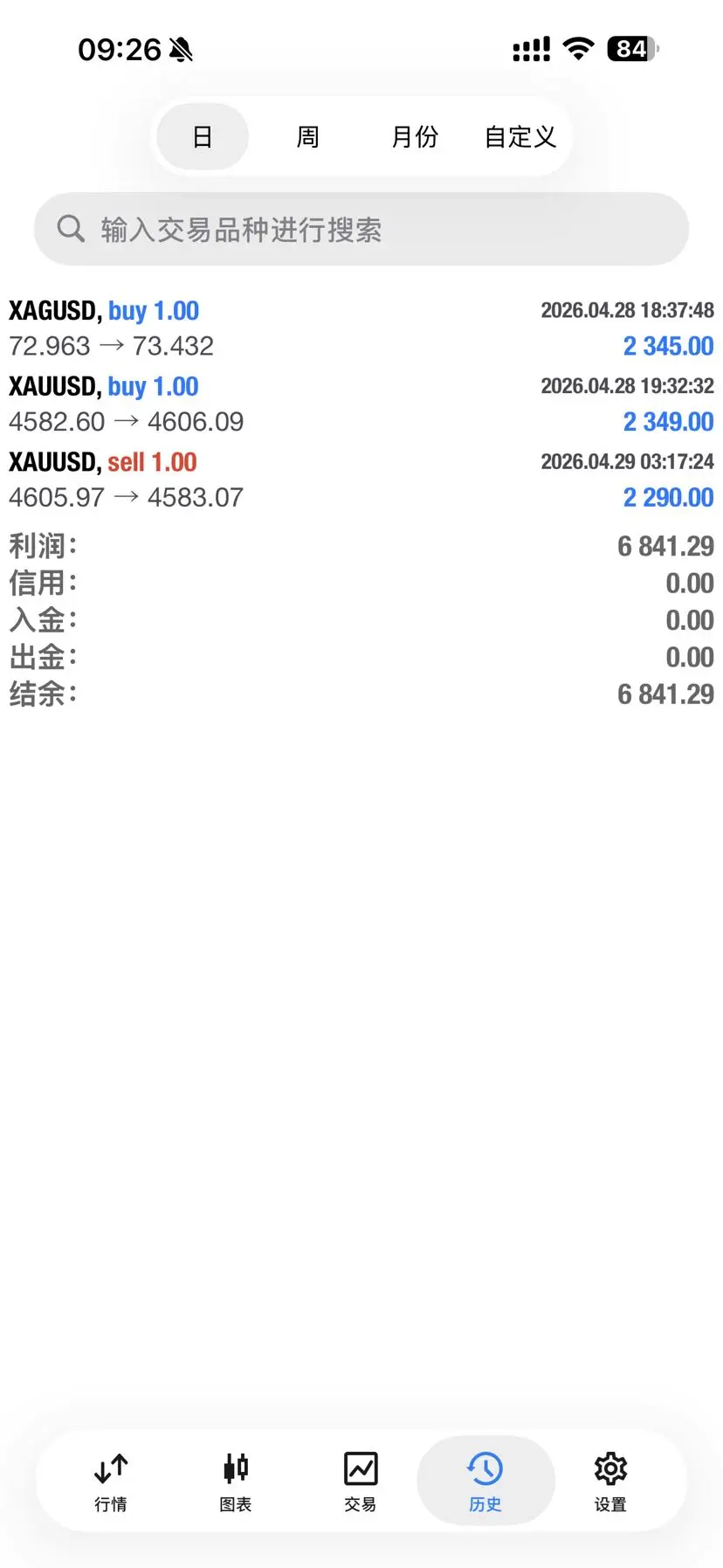Open the 交易 trade tab

click(x=361, y=1481)
